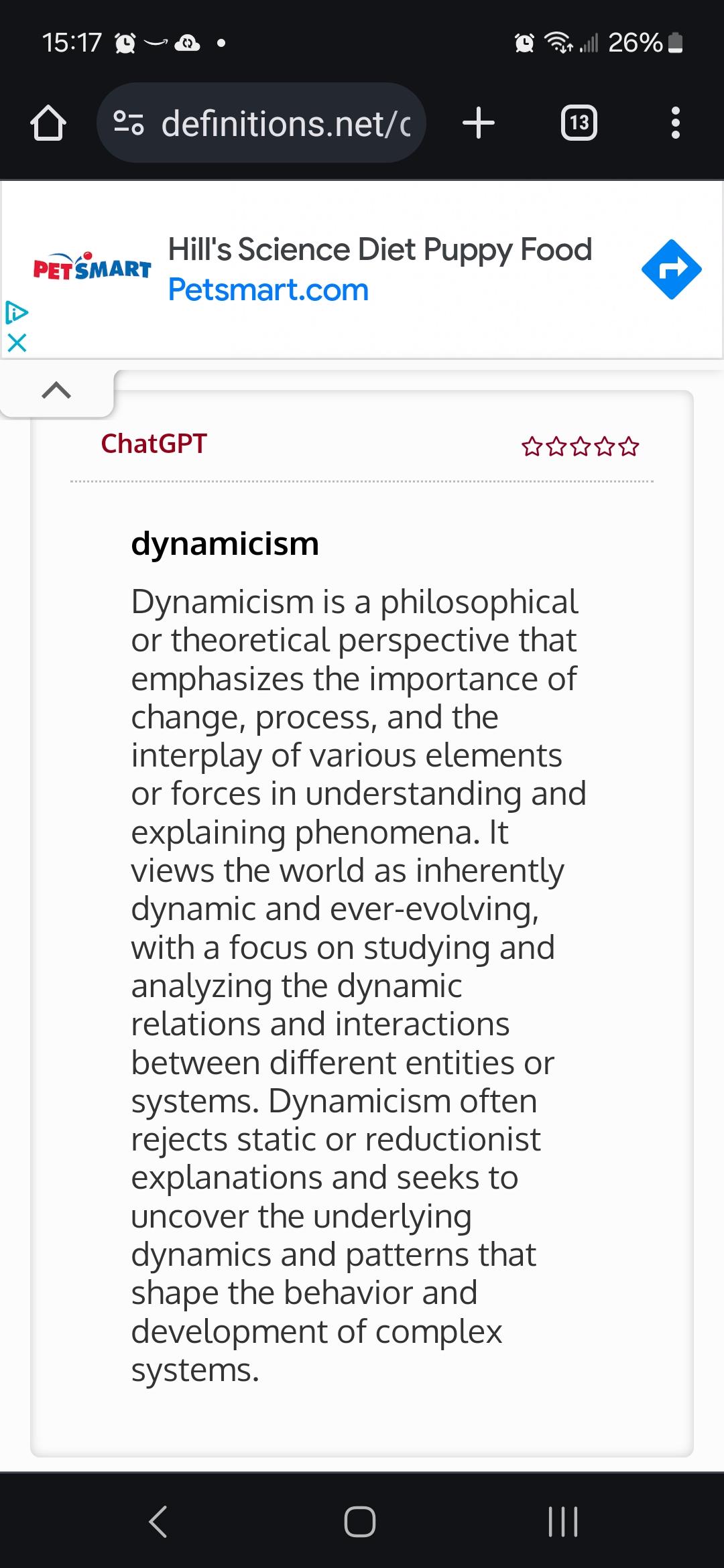Open the browser overflow menu

[676, 123]
